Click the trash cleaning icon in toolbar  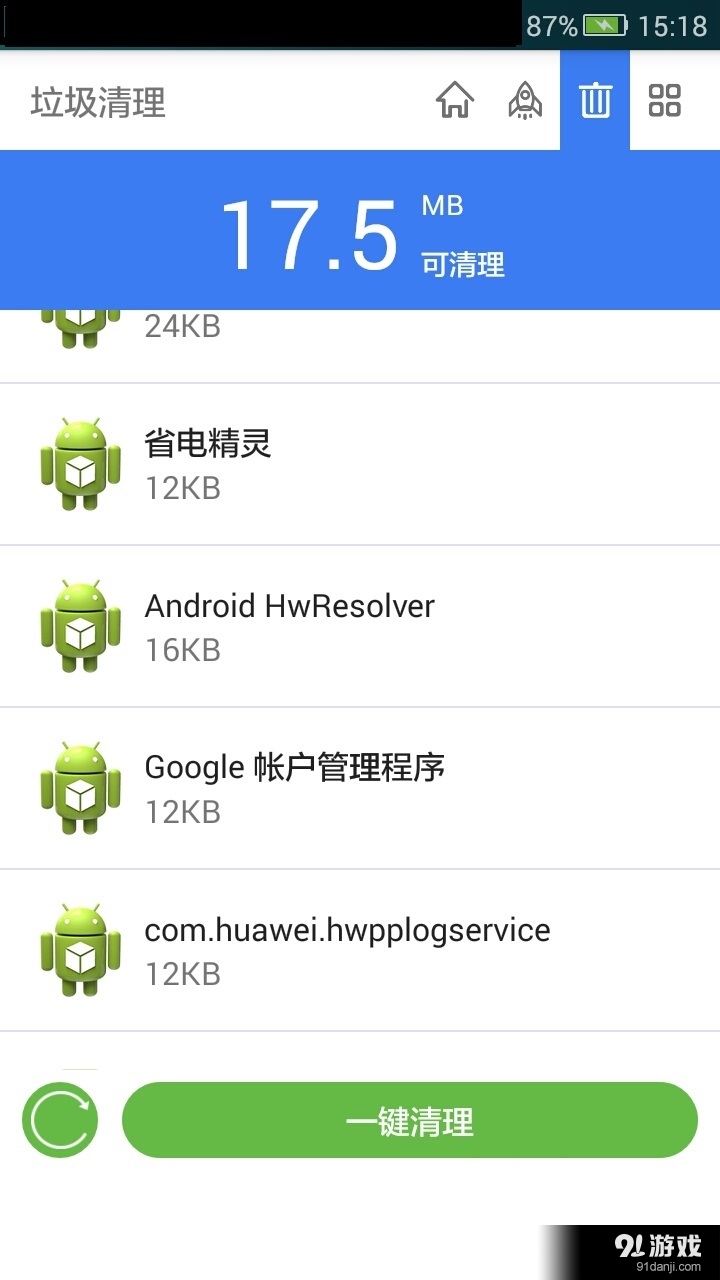point(595,100)
